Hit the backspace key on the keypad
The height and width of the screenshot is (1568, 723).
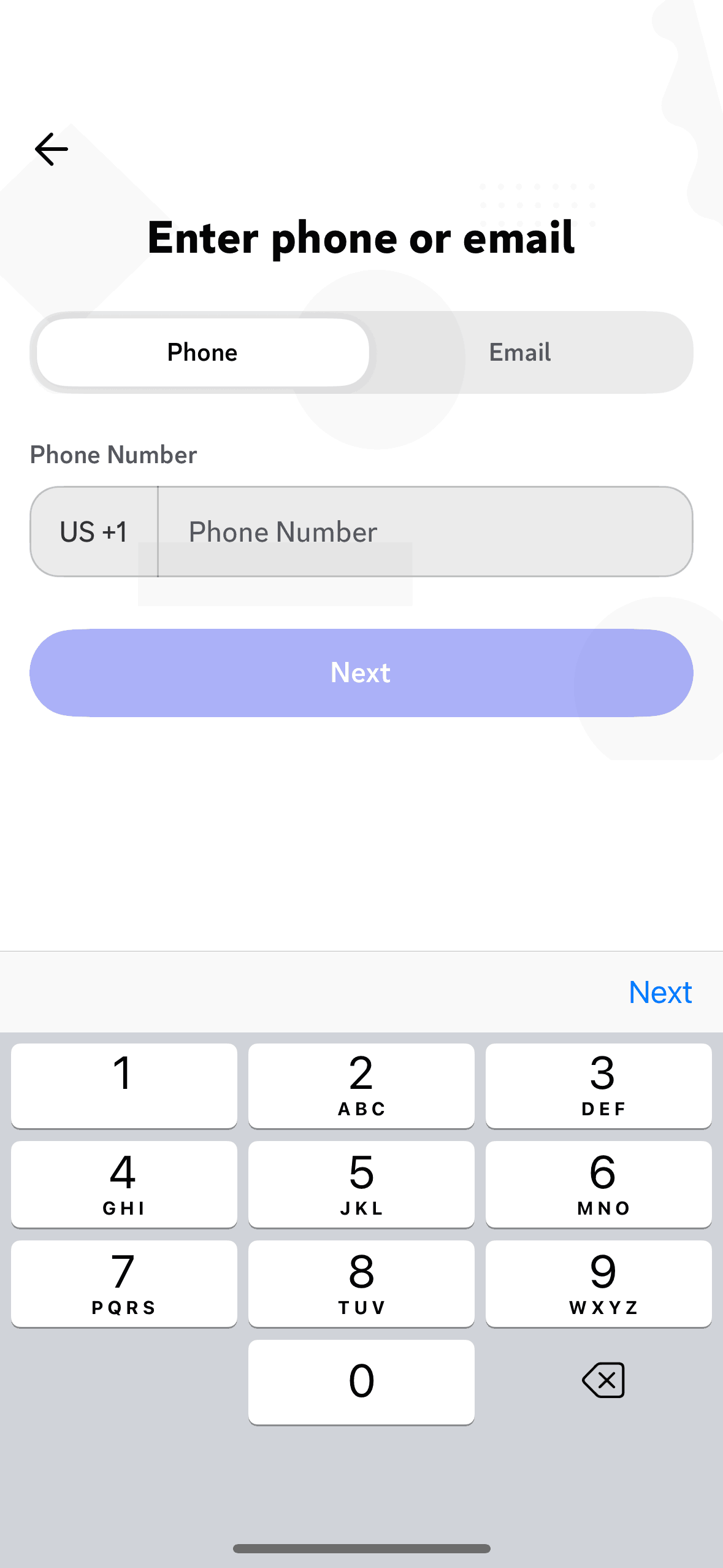coord(603,1381)
